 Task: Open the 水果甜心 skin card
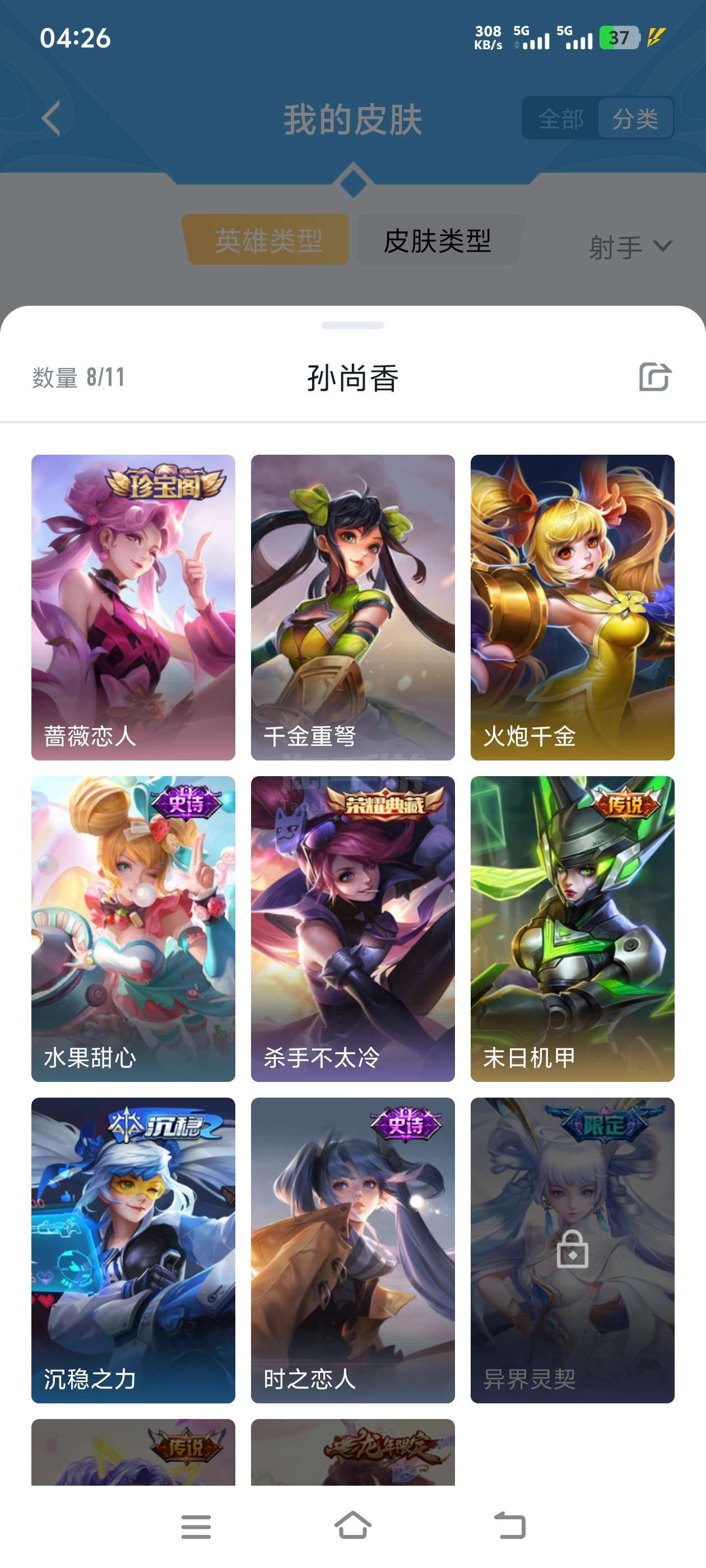click(133, 929)
